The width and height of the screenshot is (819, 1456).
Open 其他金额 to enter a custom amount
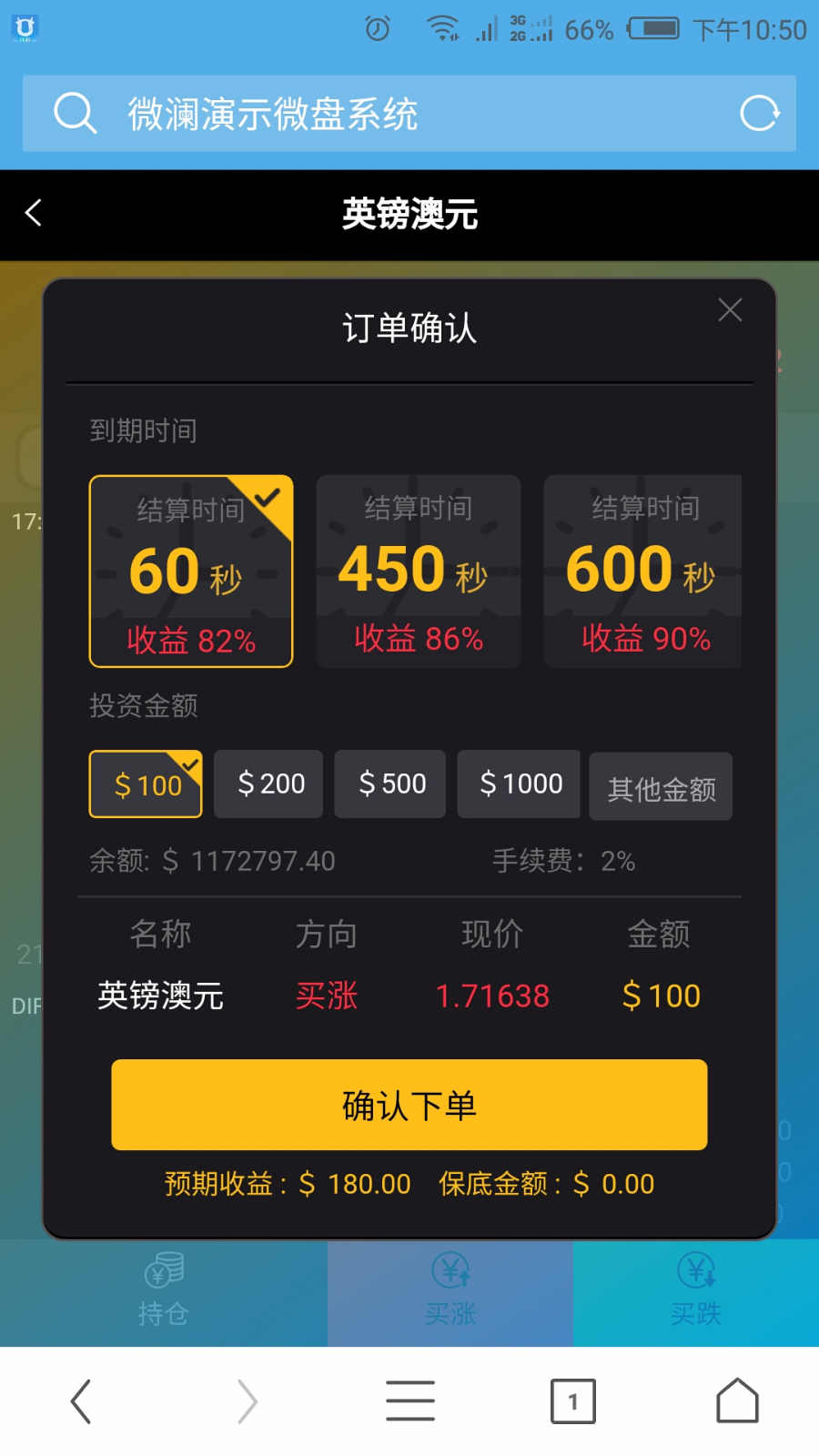click(661, 787)
